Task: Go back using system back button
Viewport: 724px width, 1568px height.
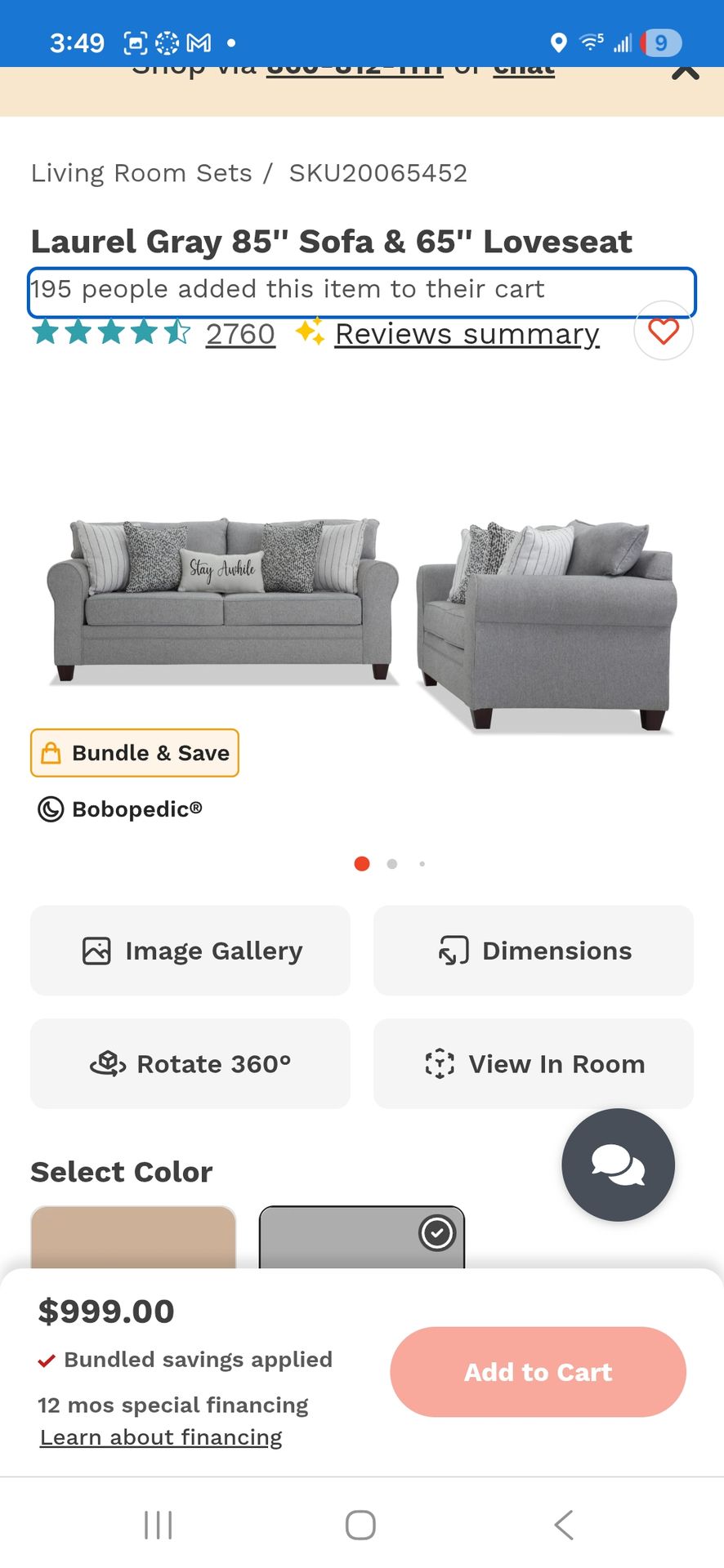Action: point(563,1525)
